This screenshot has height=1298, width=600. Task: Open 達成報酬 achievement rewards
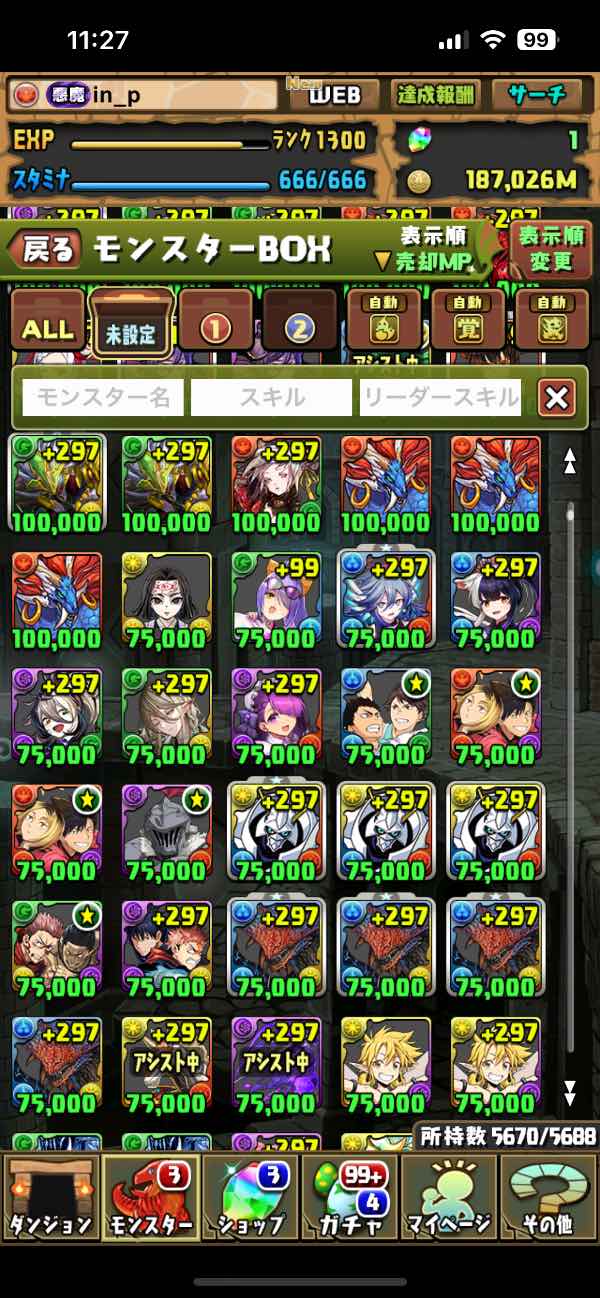(x=435, y=96)
